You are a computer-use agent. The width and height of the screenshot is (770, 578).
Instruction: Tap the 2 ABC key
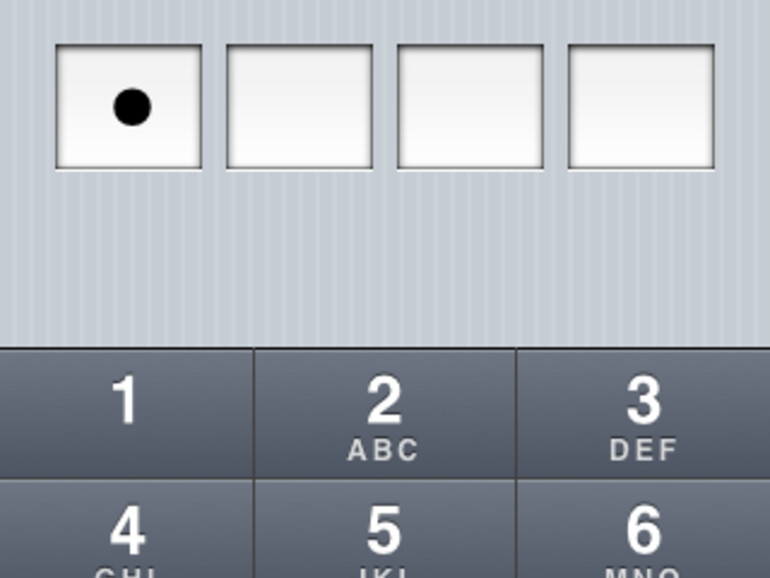[384, 413]
